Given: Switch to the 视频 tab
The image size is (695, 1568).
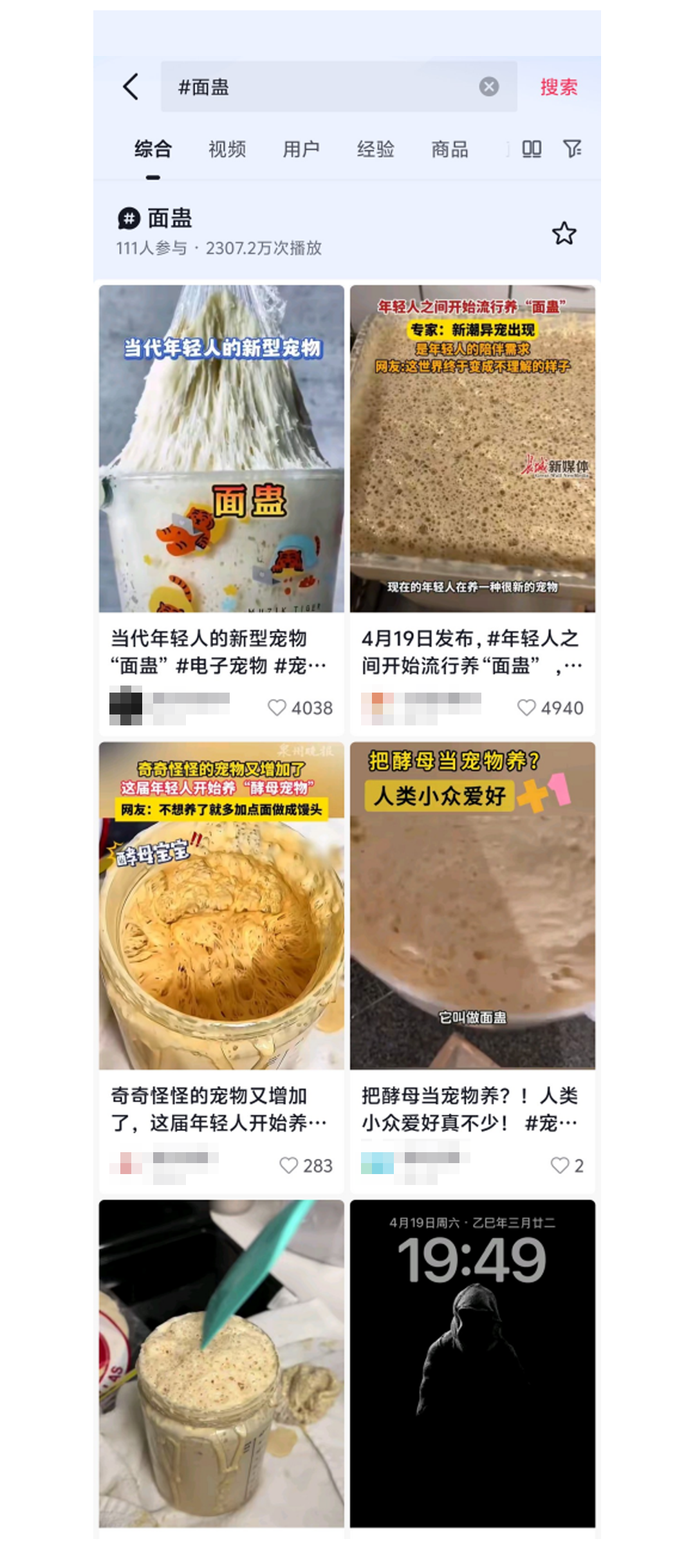Looking at the screenshot, I should [x=227, y=149].
